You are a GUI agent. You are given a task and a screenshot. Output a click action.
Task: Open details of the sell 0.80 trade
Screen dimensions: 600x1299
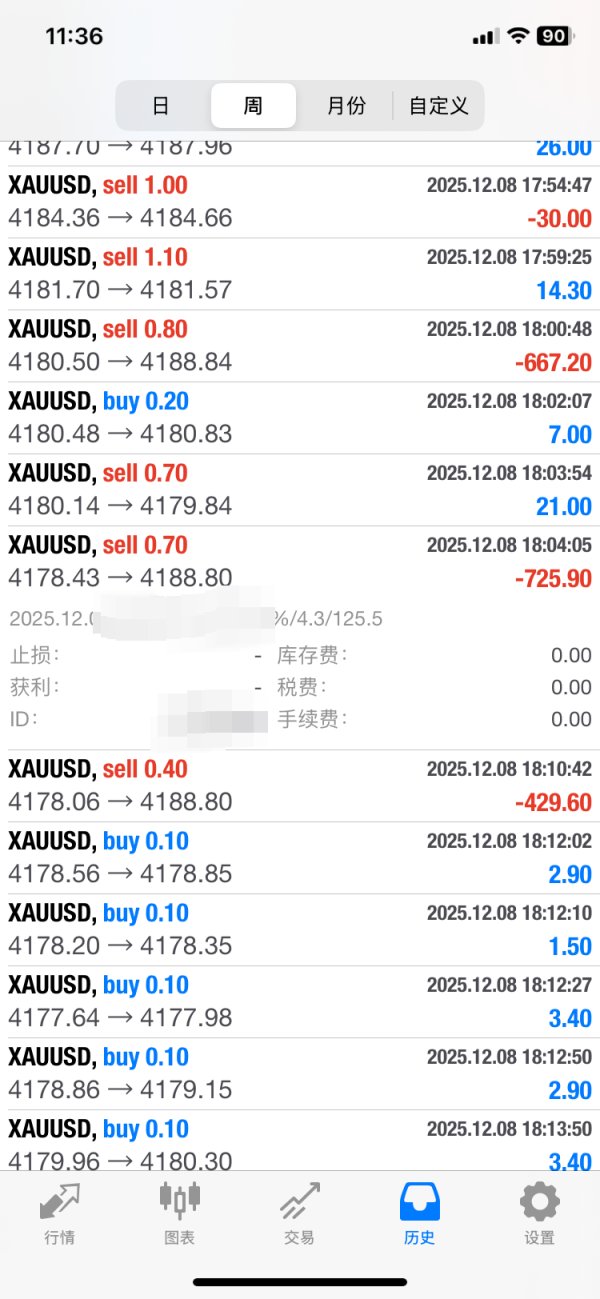(x=300, y=346)
